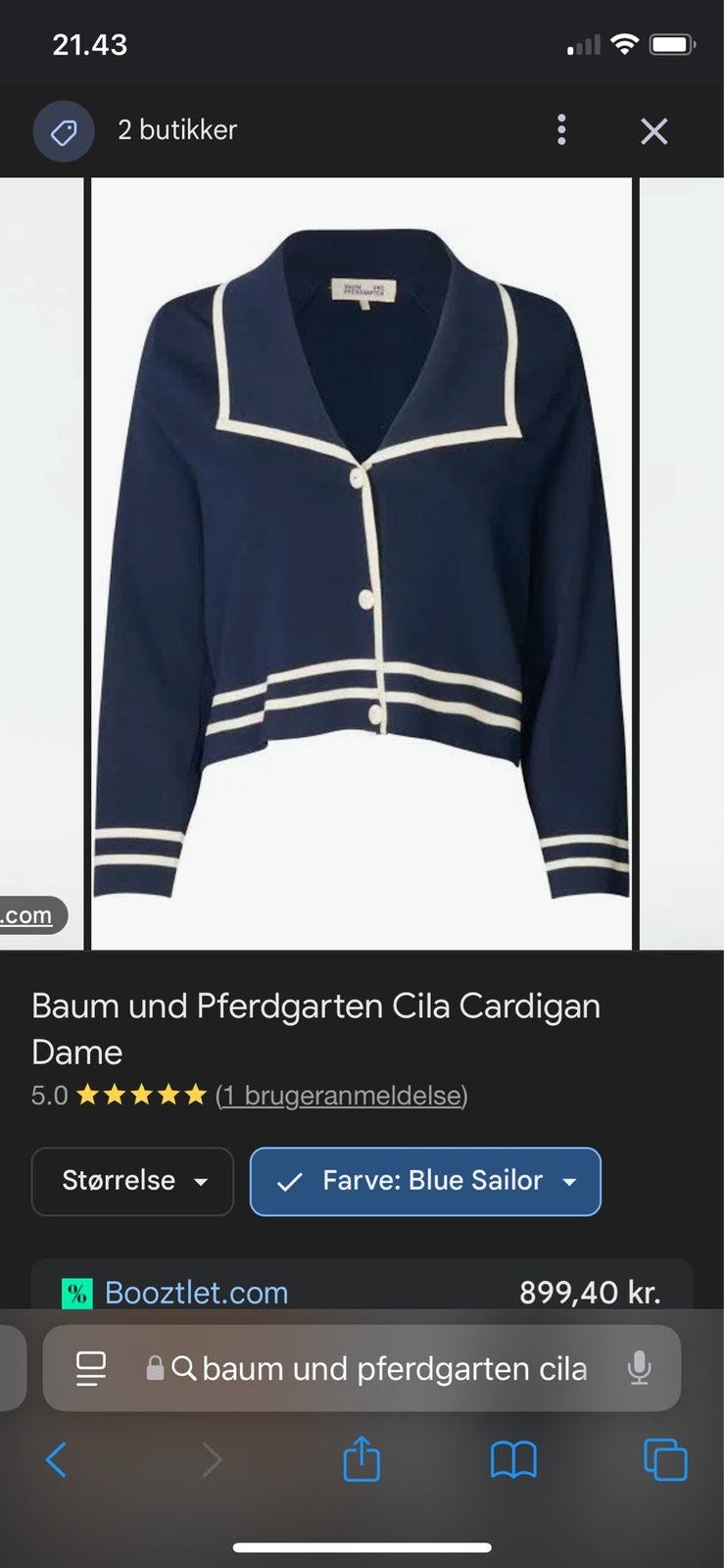The height and width of the screenshot is (1568, 724).
Task: Open bookmarks with the book icon
Action: (512, 1459)
